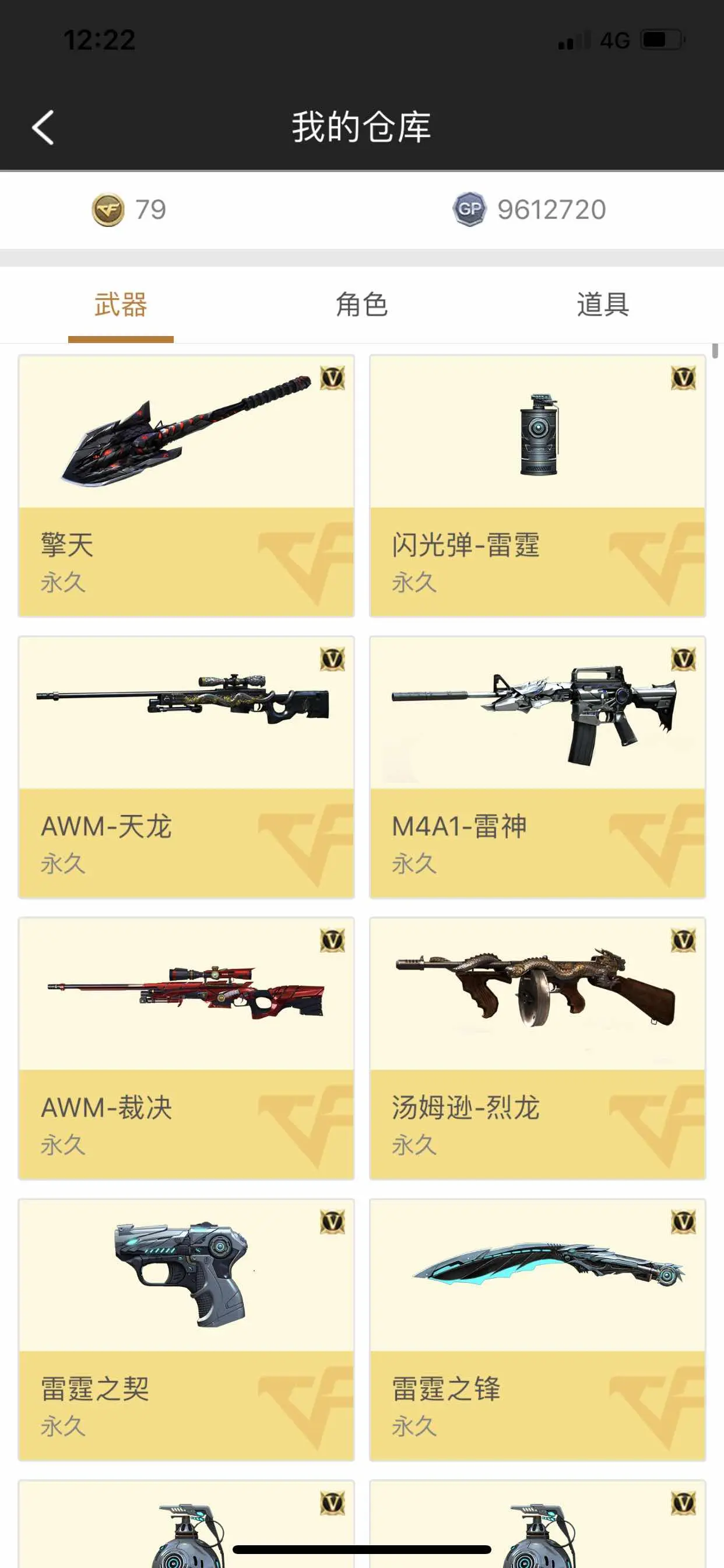724x1568 pixels.
Task: Switch to the 角色 tab
Action: (361, 304)
